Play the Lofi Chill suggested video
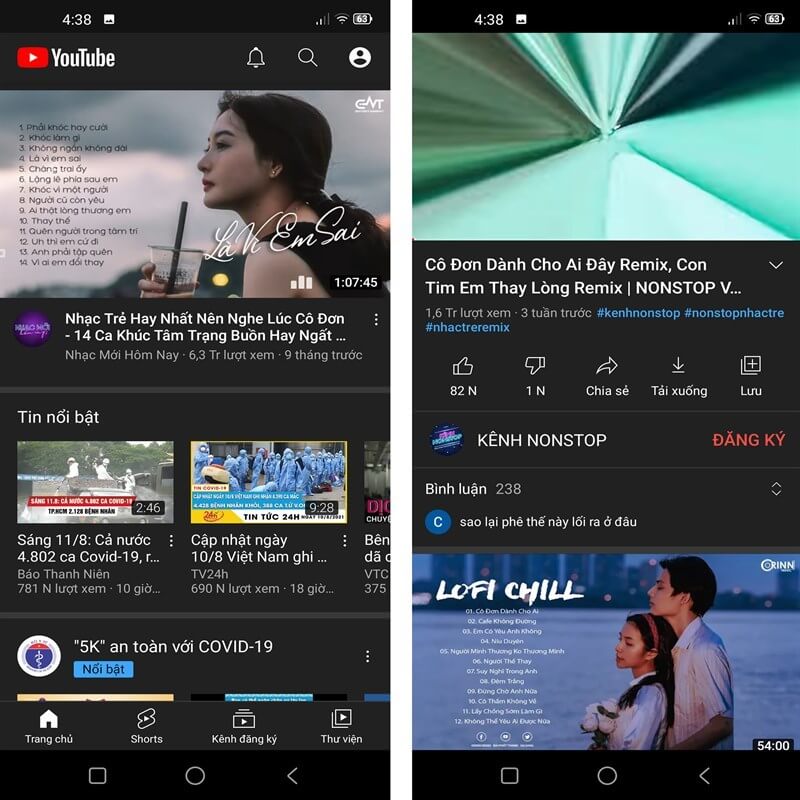Image resolution: width=800 pixels, height=800 pixels. pos(606,652)
